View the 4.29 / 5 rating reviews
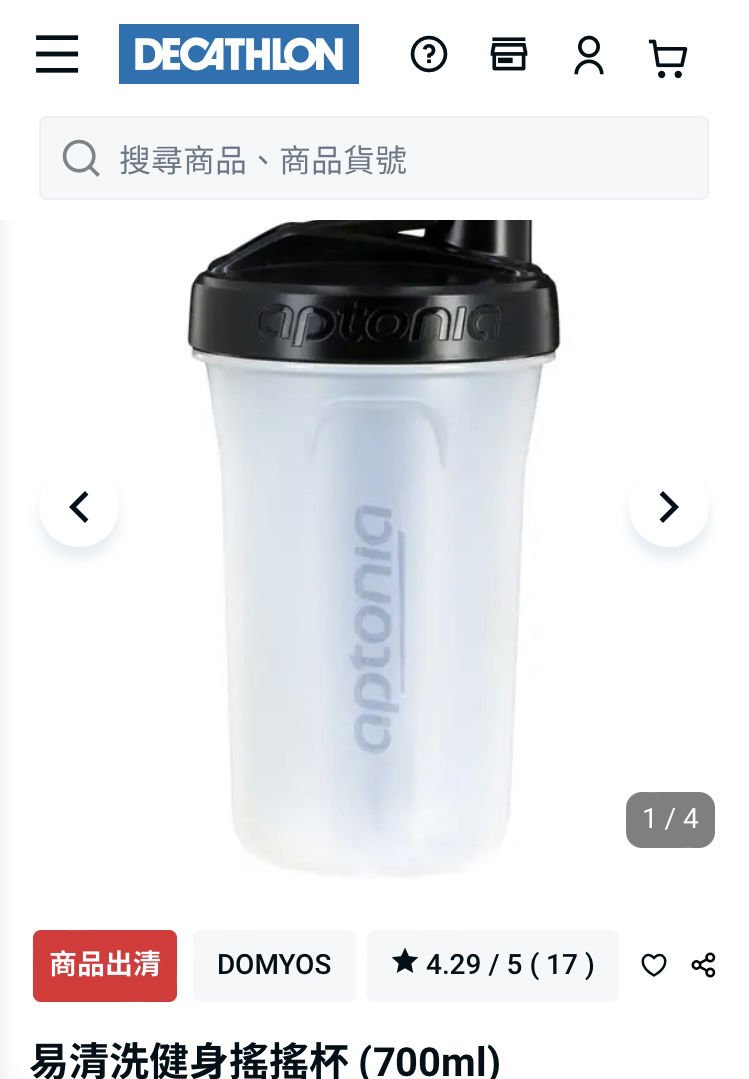The width and height of the screenshot is (749, 1079). click(493, 965)
